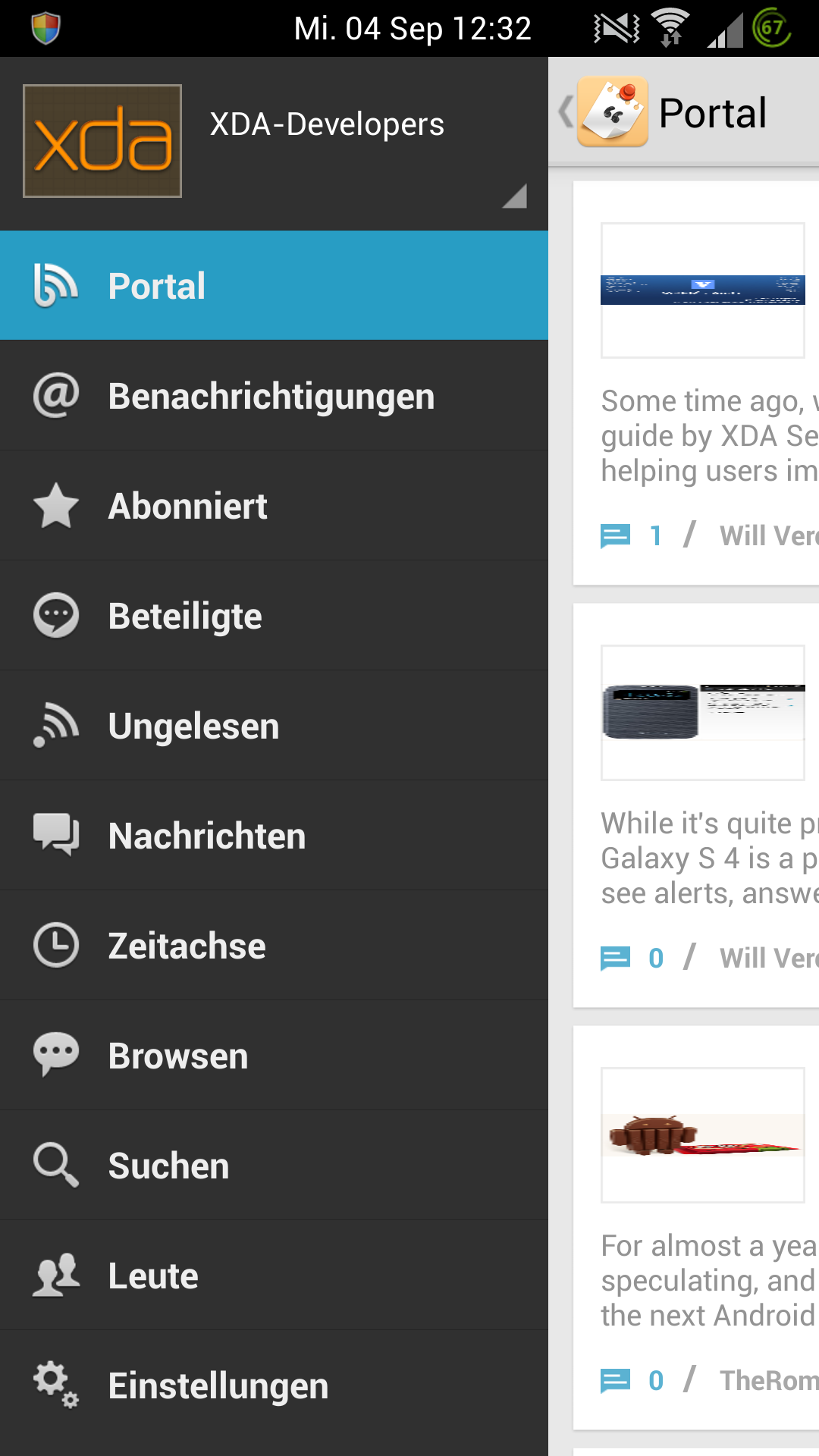Open the Zeitachse view
This screenshot has height=1456, width=819.
(x=274, y=946)
